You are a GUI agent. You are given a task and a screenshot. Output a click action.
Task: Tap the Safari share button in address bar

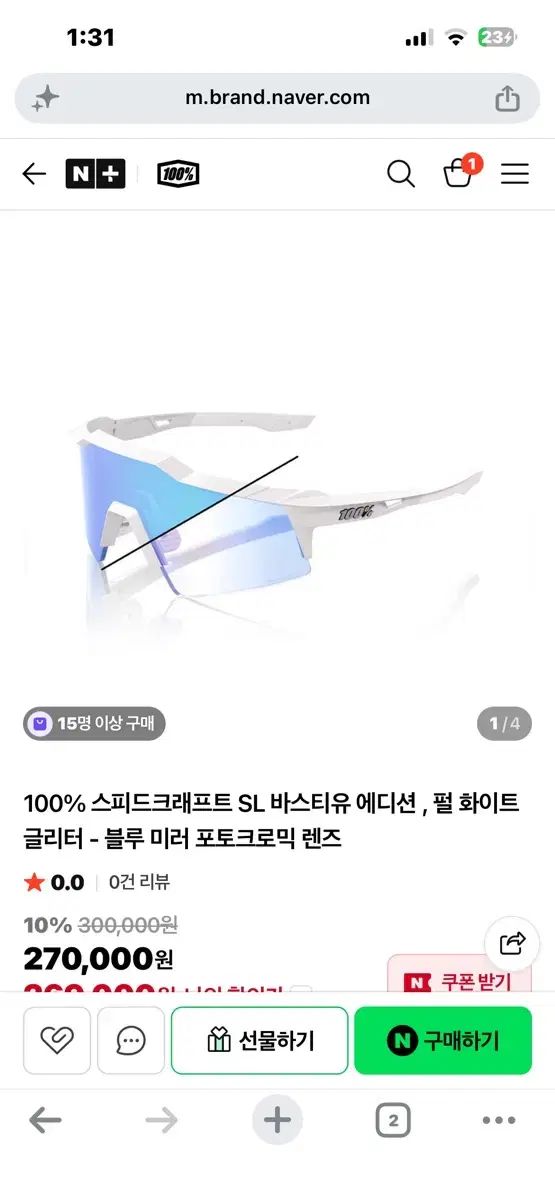tap(507, 98)
